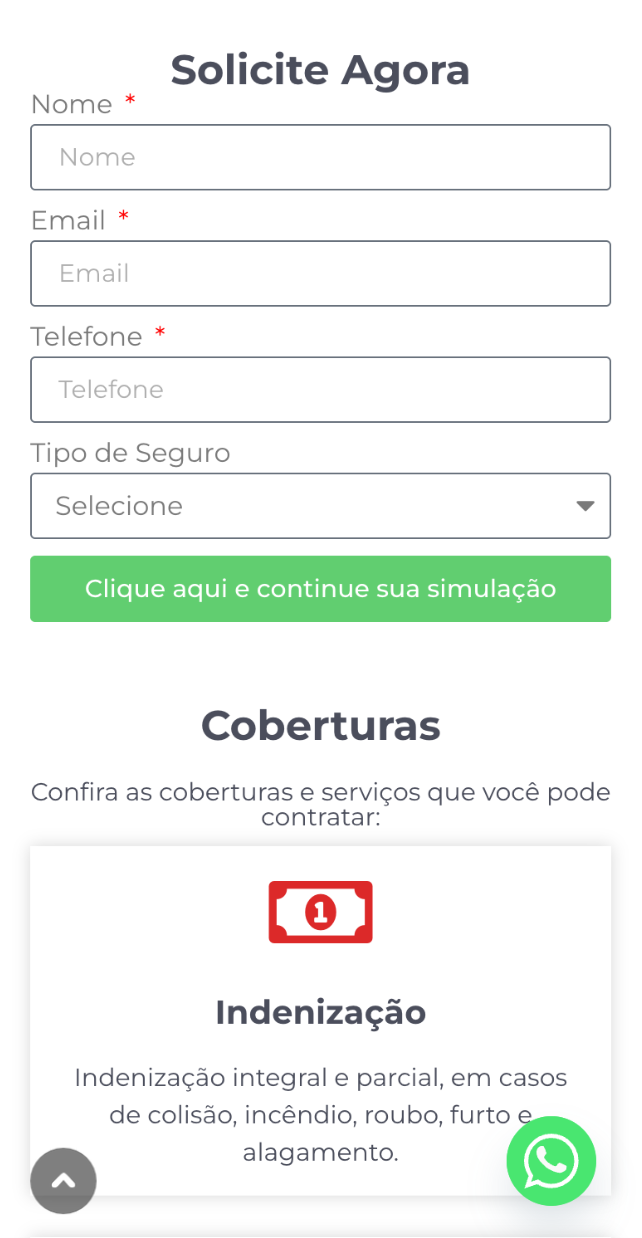Tap the back-to-top arrow button
642x1238 pixels.
pyautogui.click(x=63, y=1181)
